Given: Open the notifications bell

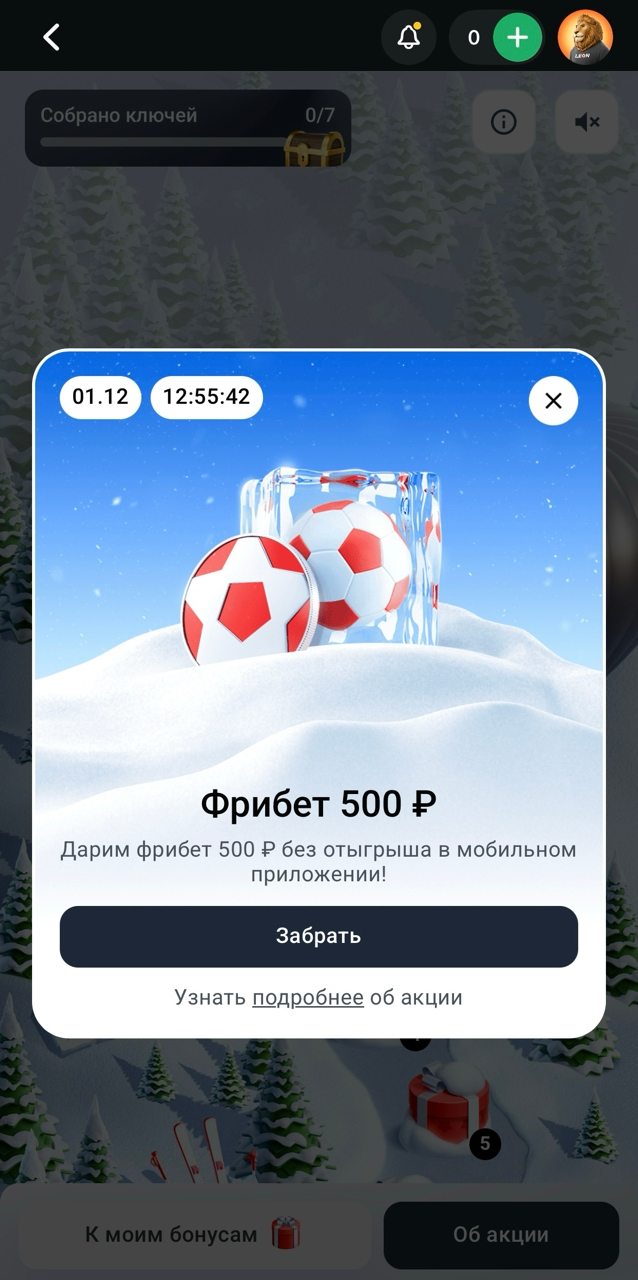Looking at the screenshot, I should [x=409, y=38].
